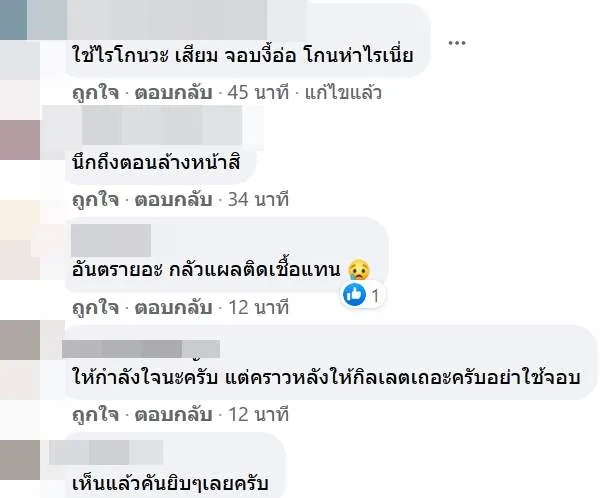
Task: Like the comment posted 45 นาที ago
Action: coord(95,93)
